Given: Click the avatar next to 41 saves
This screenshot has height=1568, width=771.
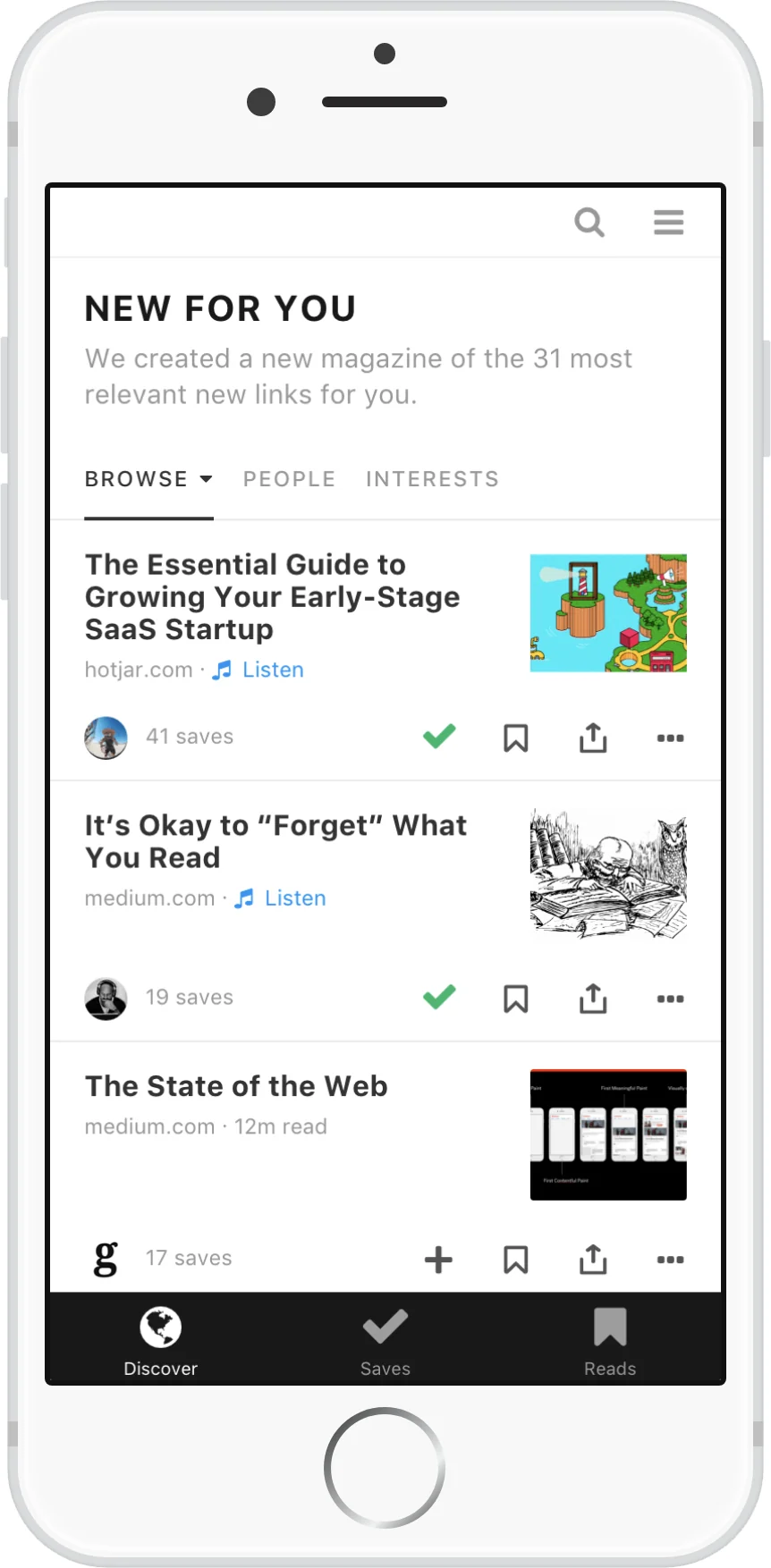Looking at the screenshot, I should [106, 738].
